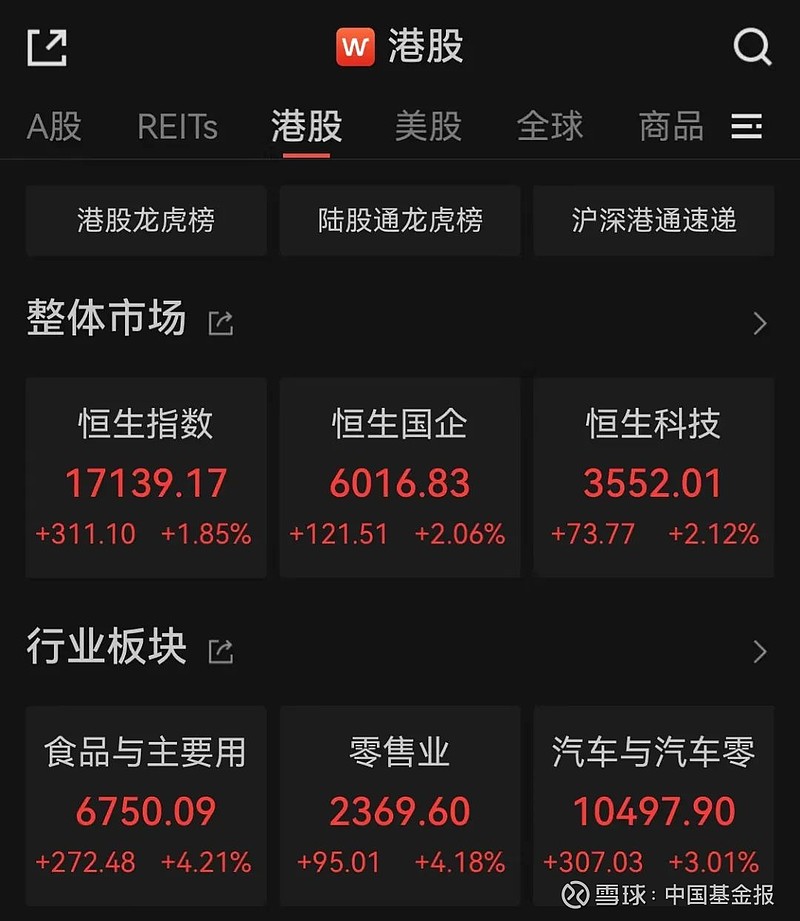Image resolution: width=800 pixels, height=921 pixels.
Task: Open search via the magnifier icon
Action: coord(751,46)
